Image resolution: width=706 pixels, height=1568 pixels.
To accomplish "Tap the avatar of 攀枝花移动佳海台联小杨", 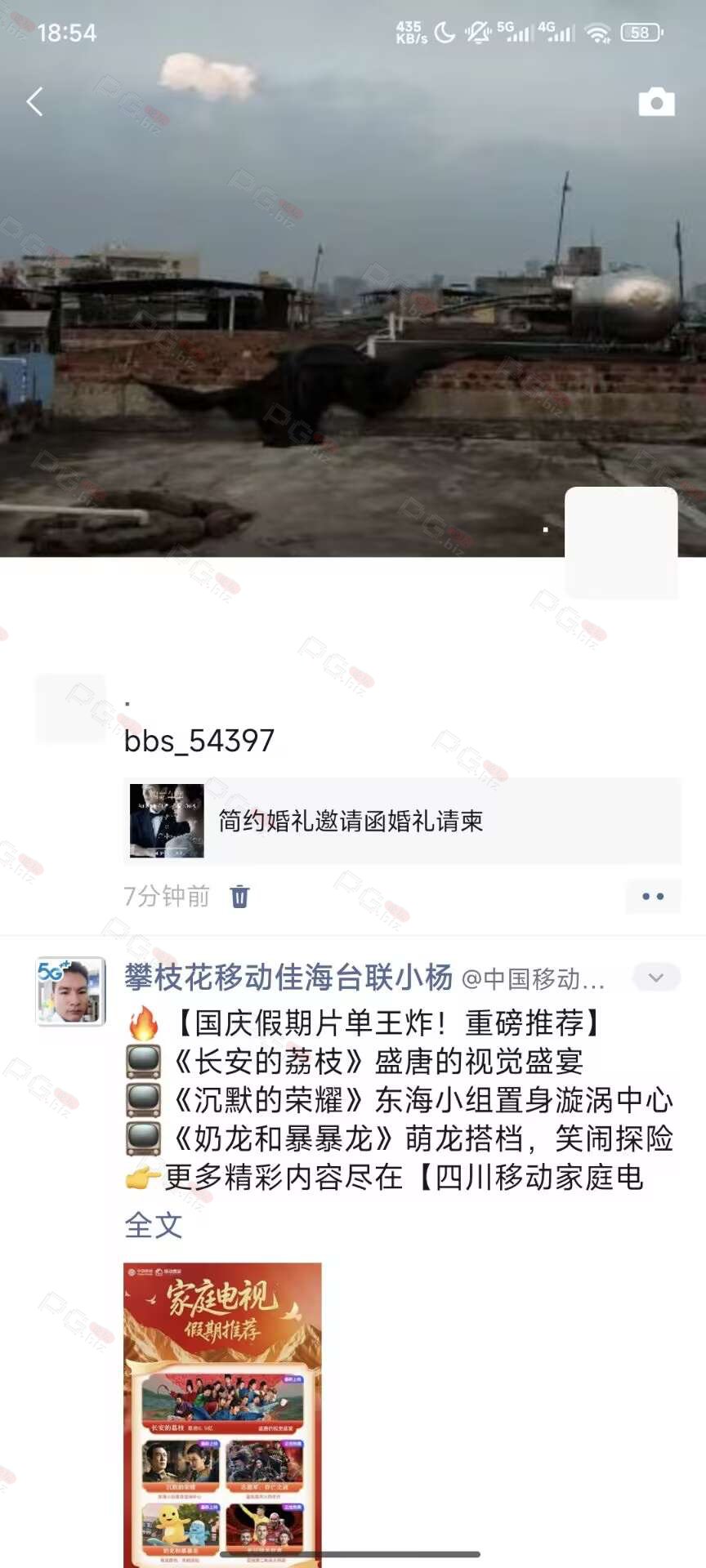I will click(x=71, y=991).
